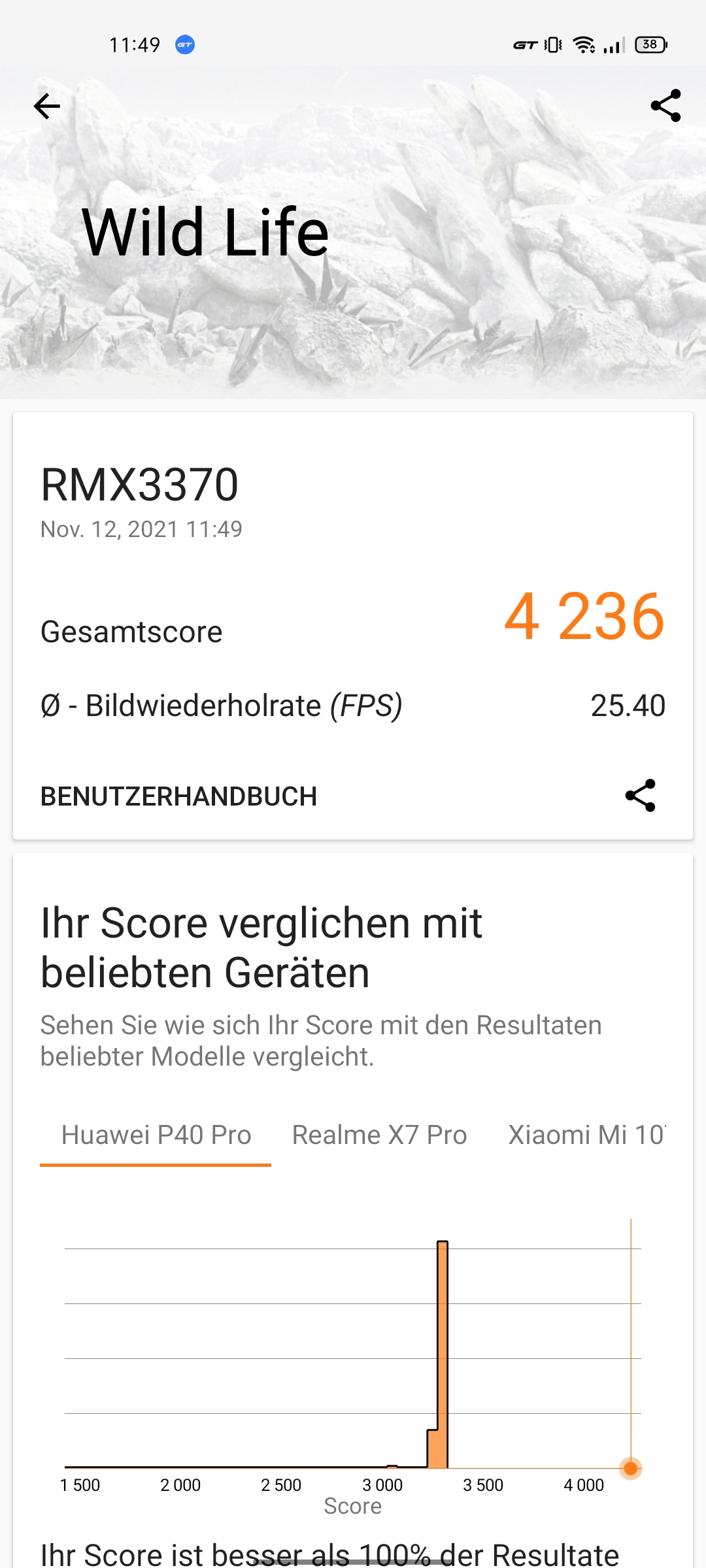Image resolution: width=706 pixels, height=1568 pixels.
Task: Go back using the top arrow
Action: coord(47,106)
